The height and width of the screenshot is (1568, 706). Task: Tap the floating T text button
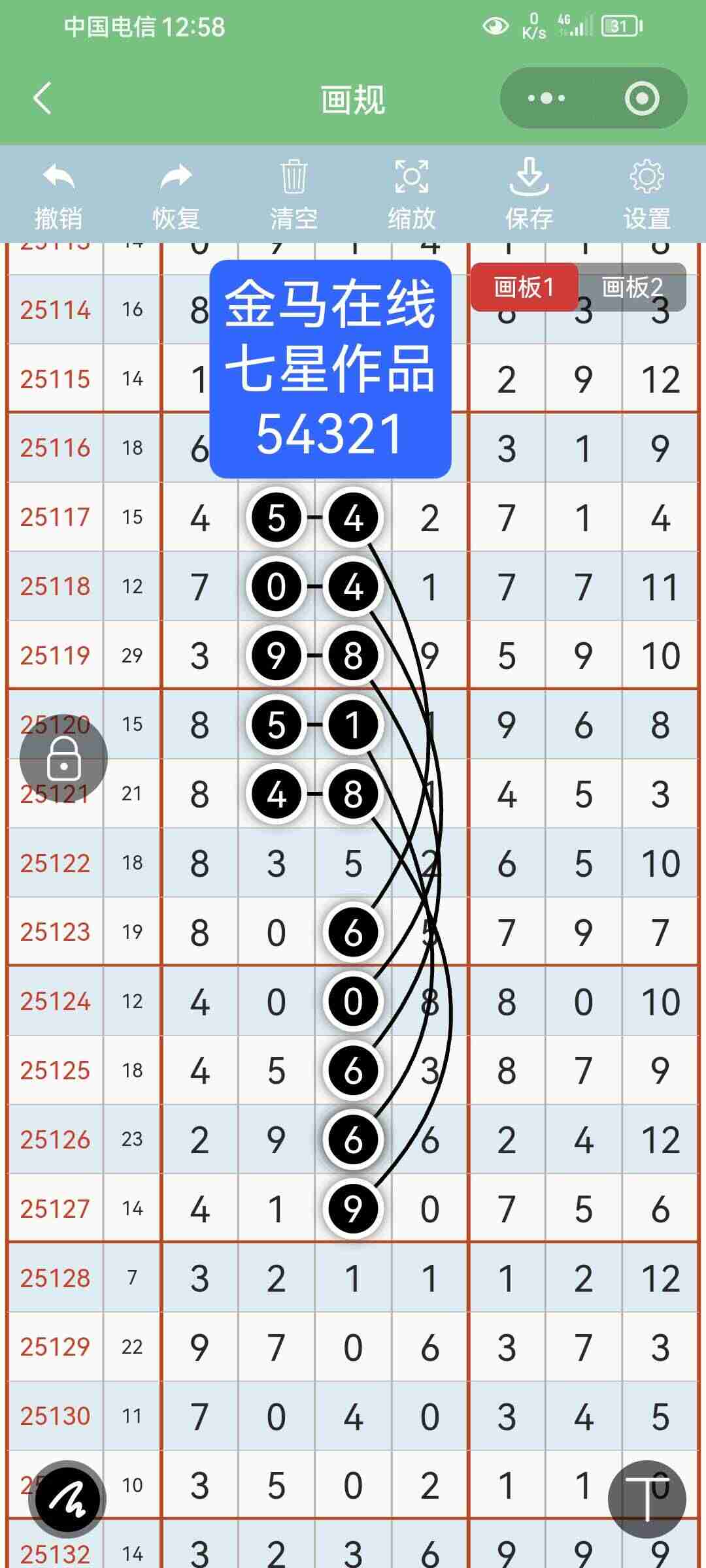coord(647,1499)
